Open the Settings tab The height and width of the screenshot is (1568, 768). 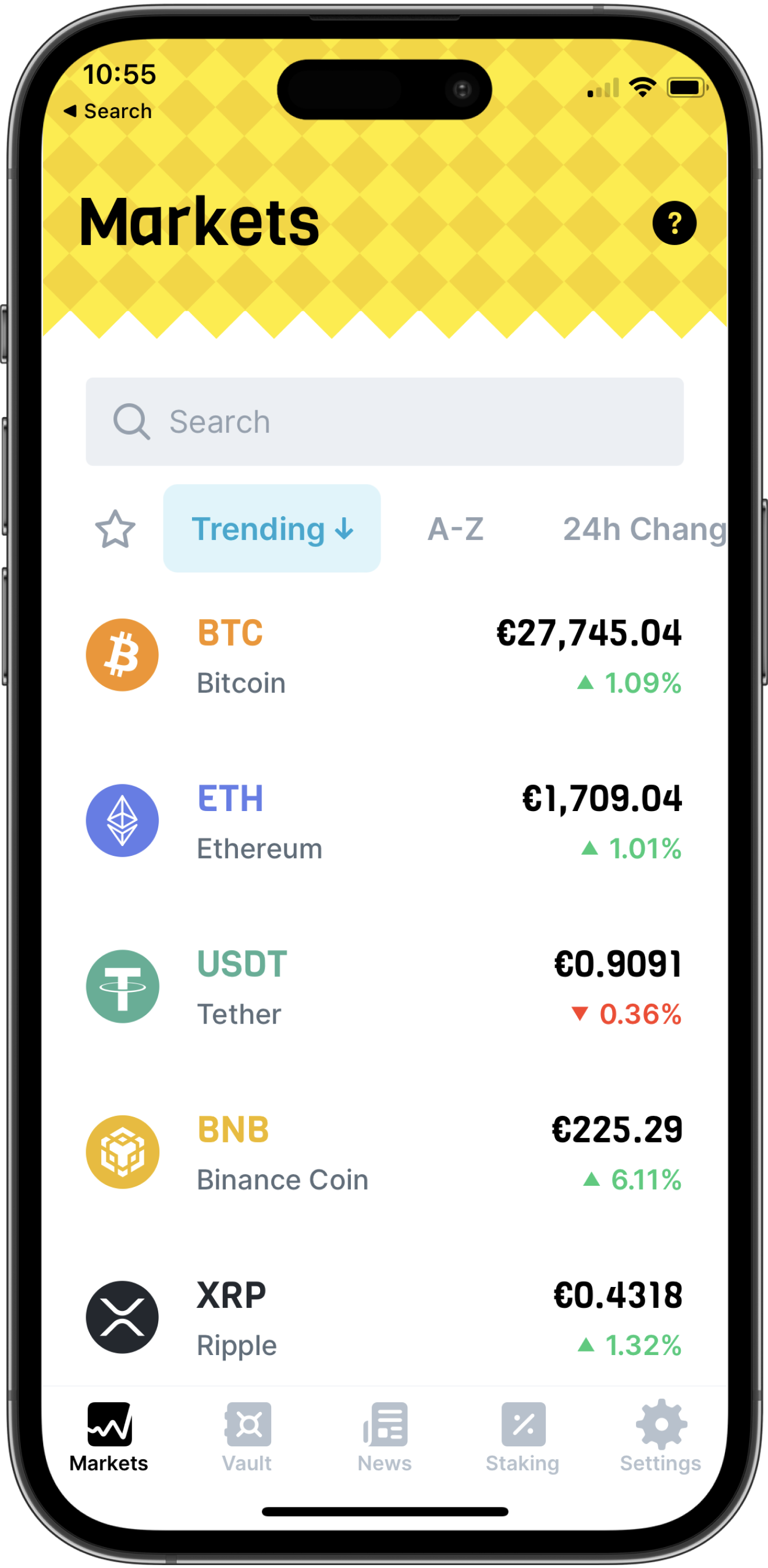[660, 1435]
